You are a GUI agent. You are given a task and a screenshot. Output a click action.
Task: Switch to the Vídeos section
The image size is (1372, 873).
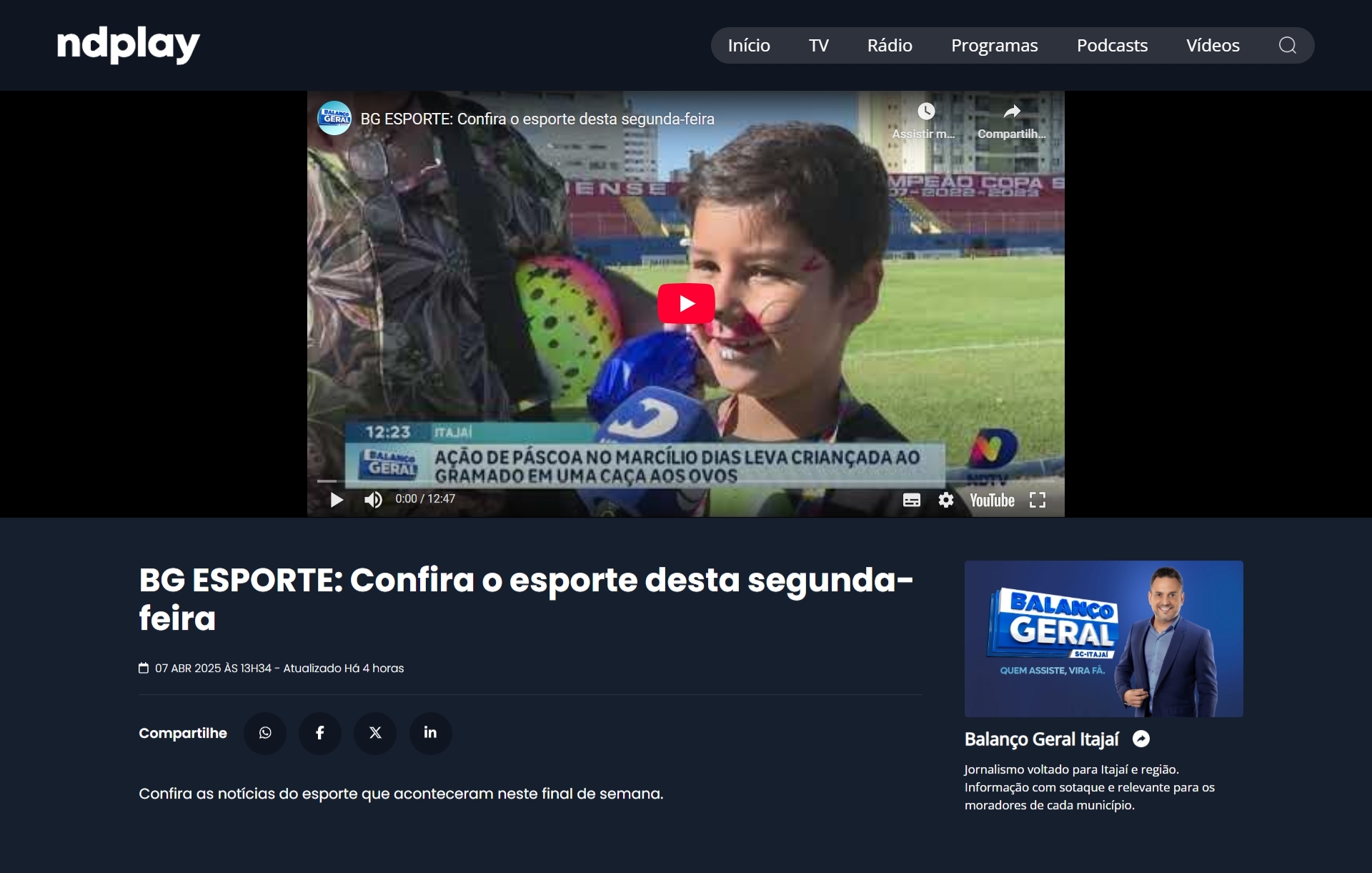pos(1213,46)
